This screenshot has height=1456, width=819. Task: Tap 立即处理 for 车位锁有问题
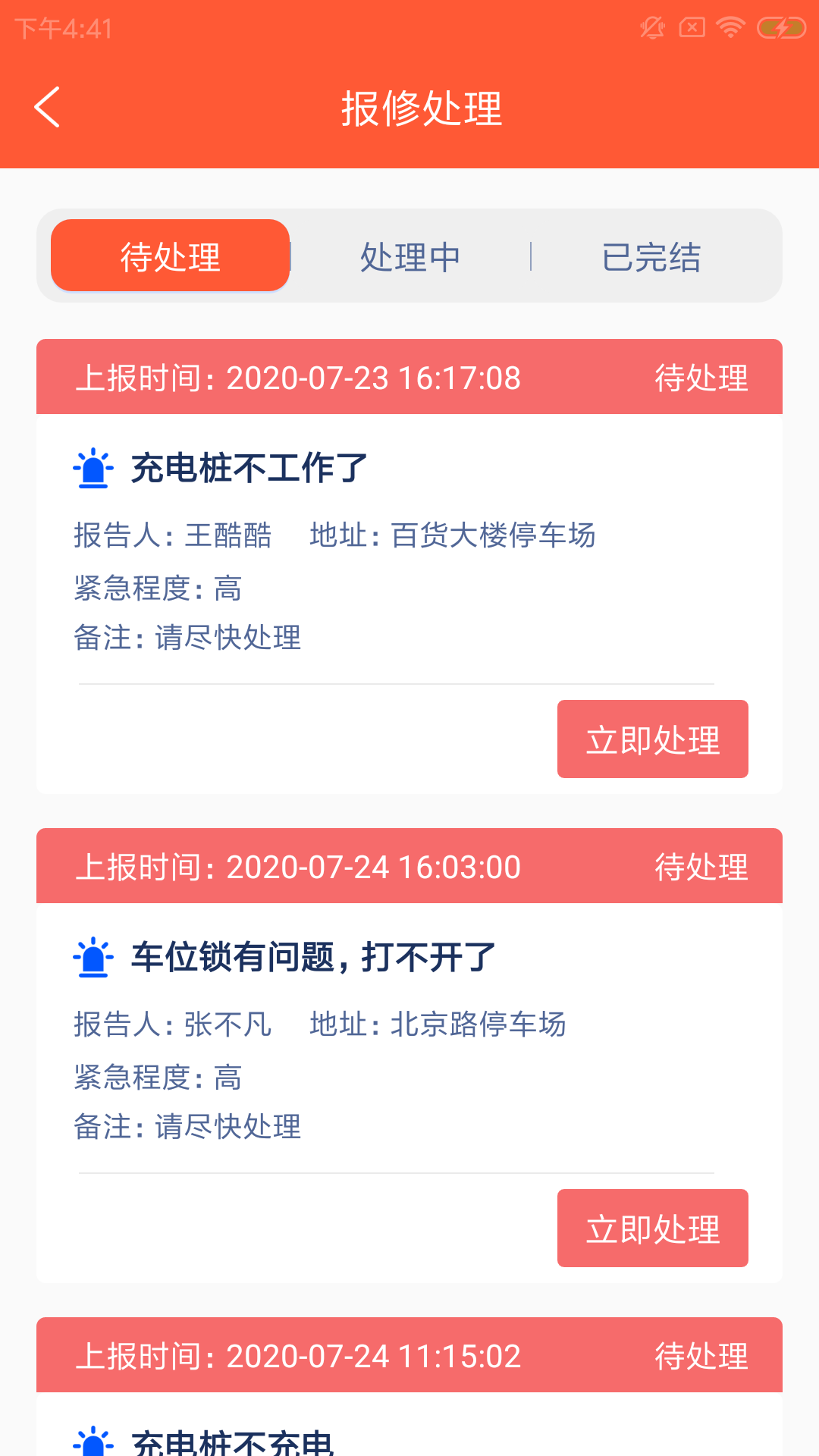[652, 1228]
